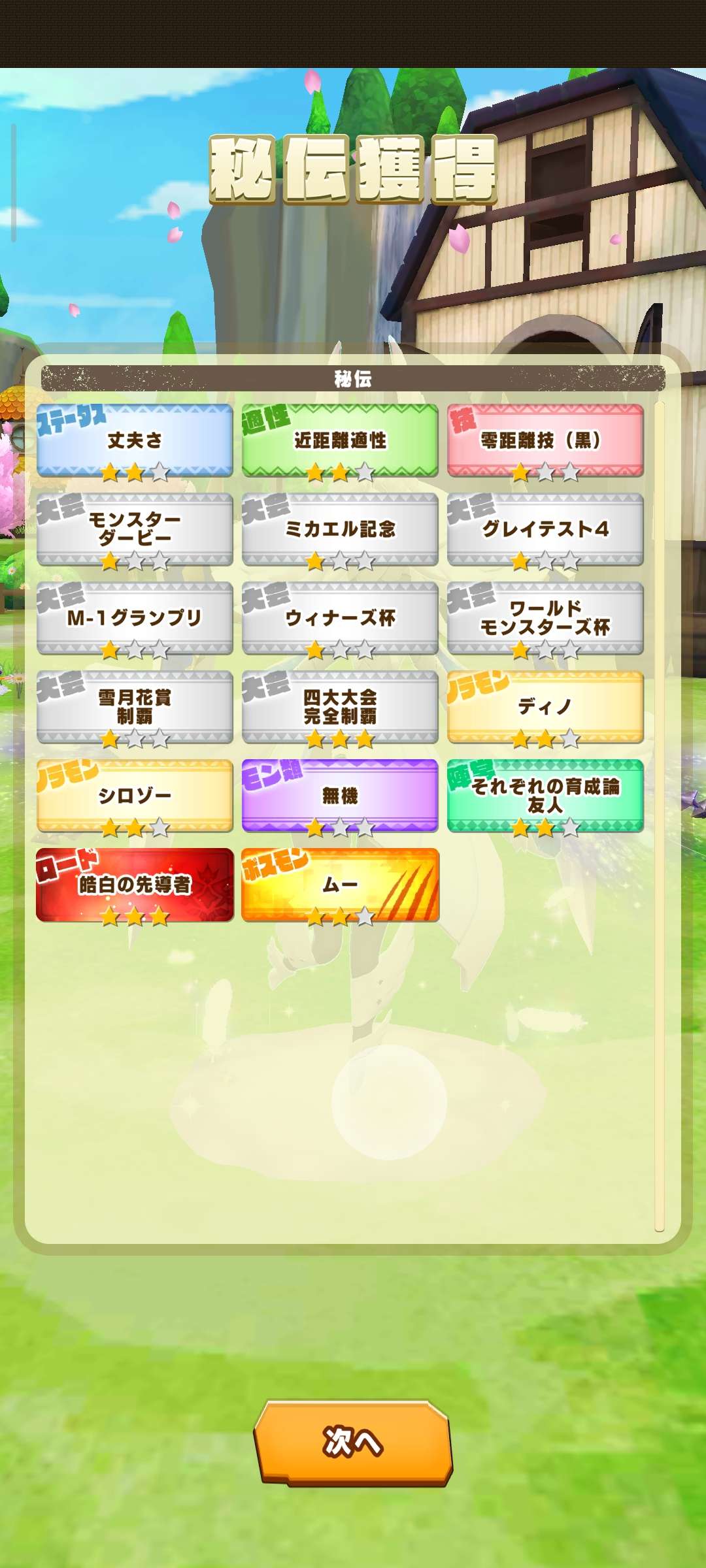This screenshot has height=1568, width=706.
Task: Open the ムー boss monster card
Action: coord(340,885)
